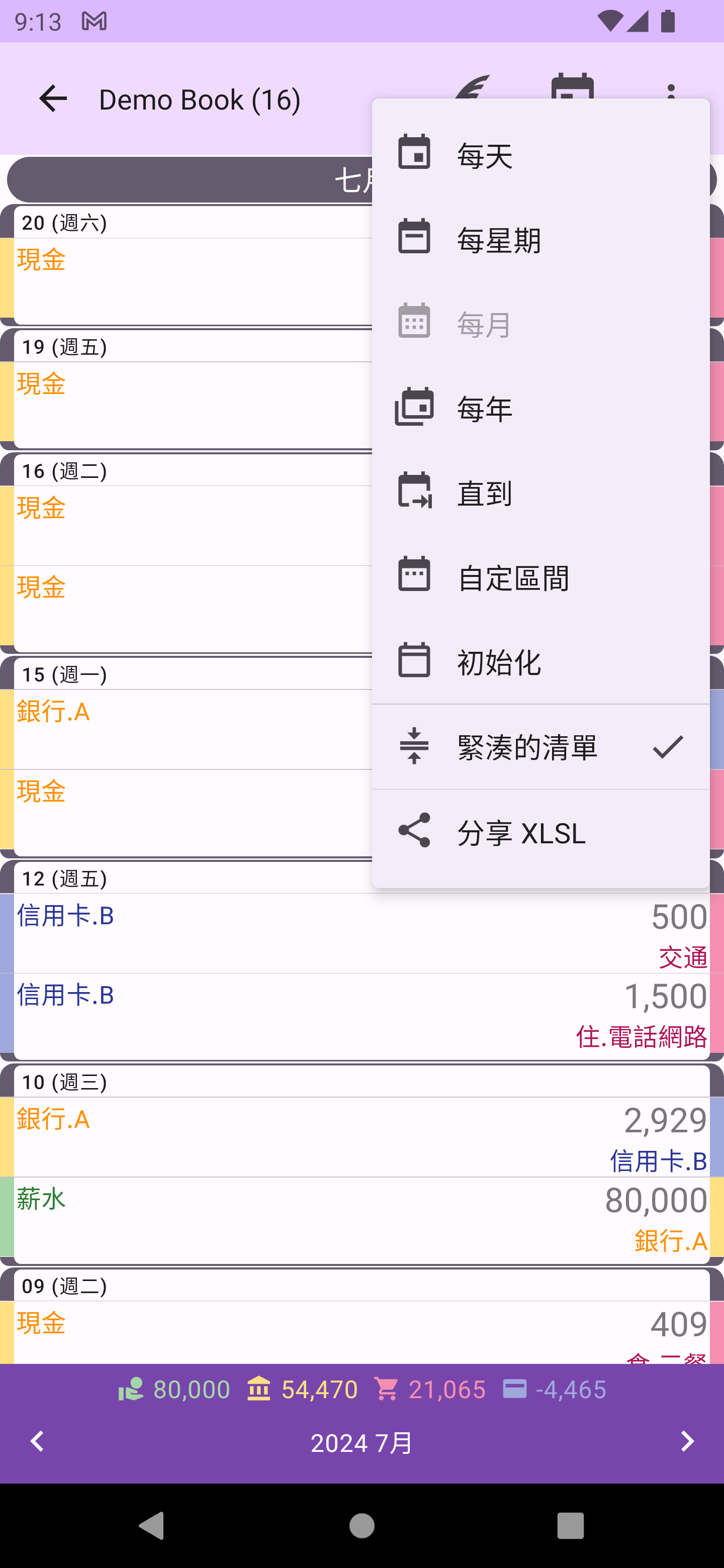
Task: Switch to the 每年 yearly view
Action: (x=540, y=408)
